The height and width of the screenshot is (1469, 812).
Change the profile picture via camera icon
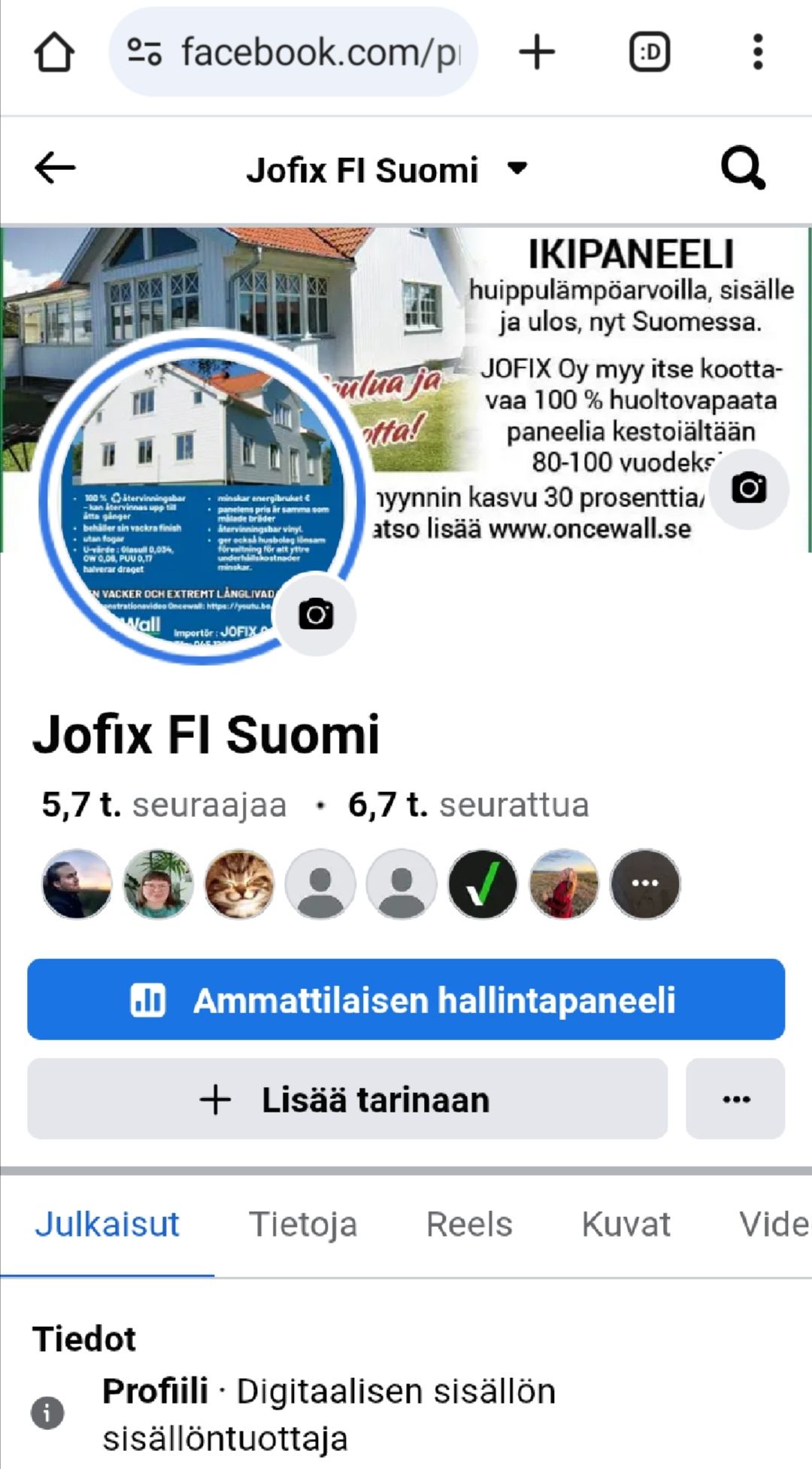tap(316, 615)
